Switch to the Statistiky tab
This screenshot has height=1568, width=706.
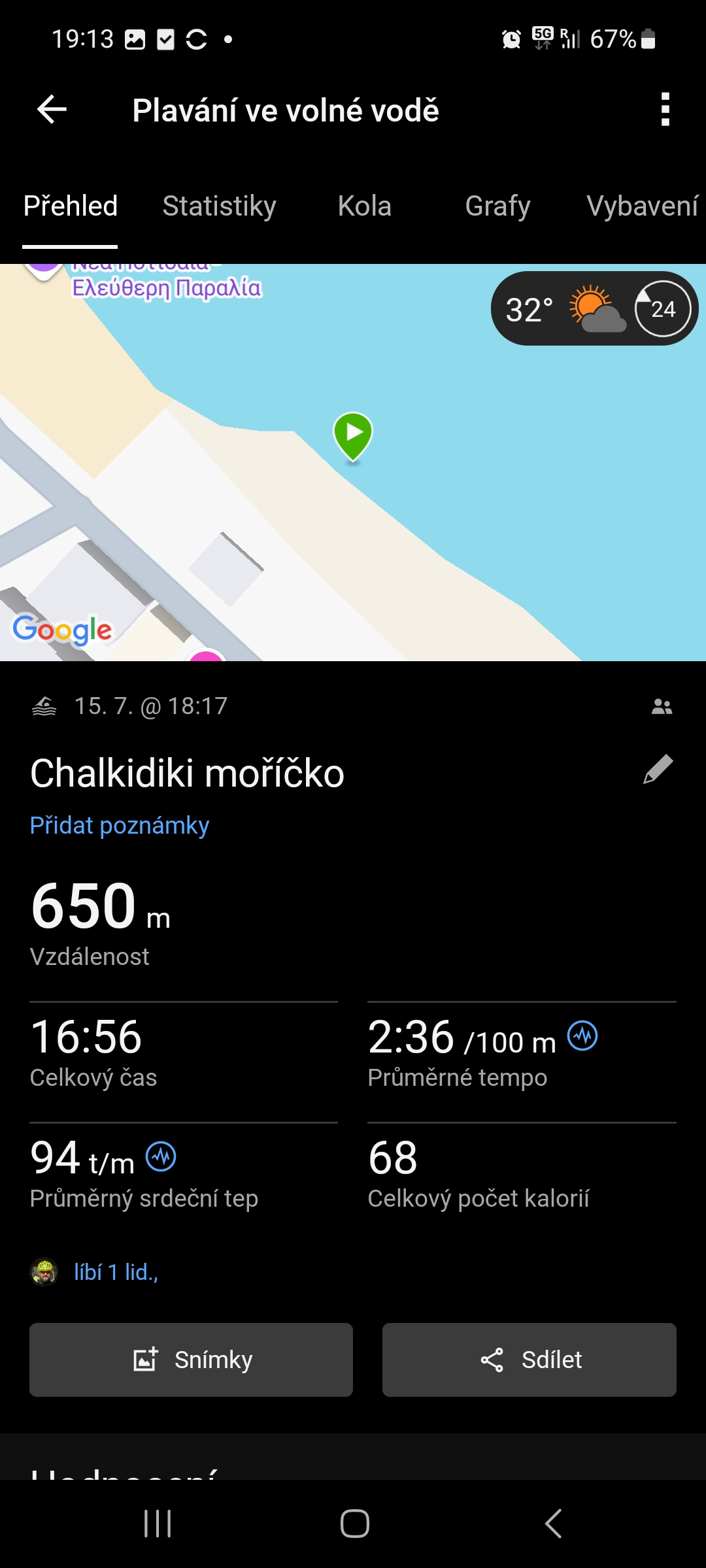click(x=219, y=206)
